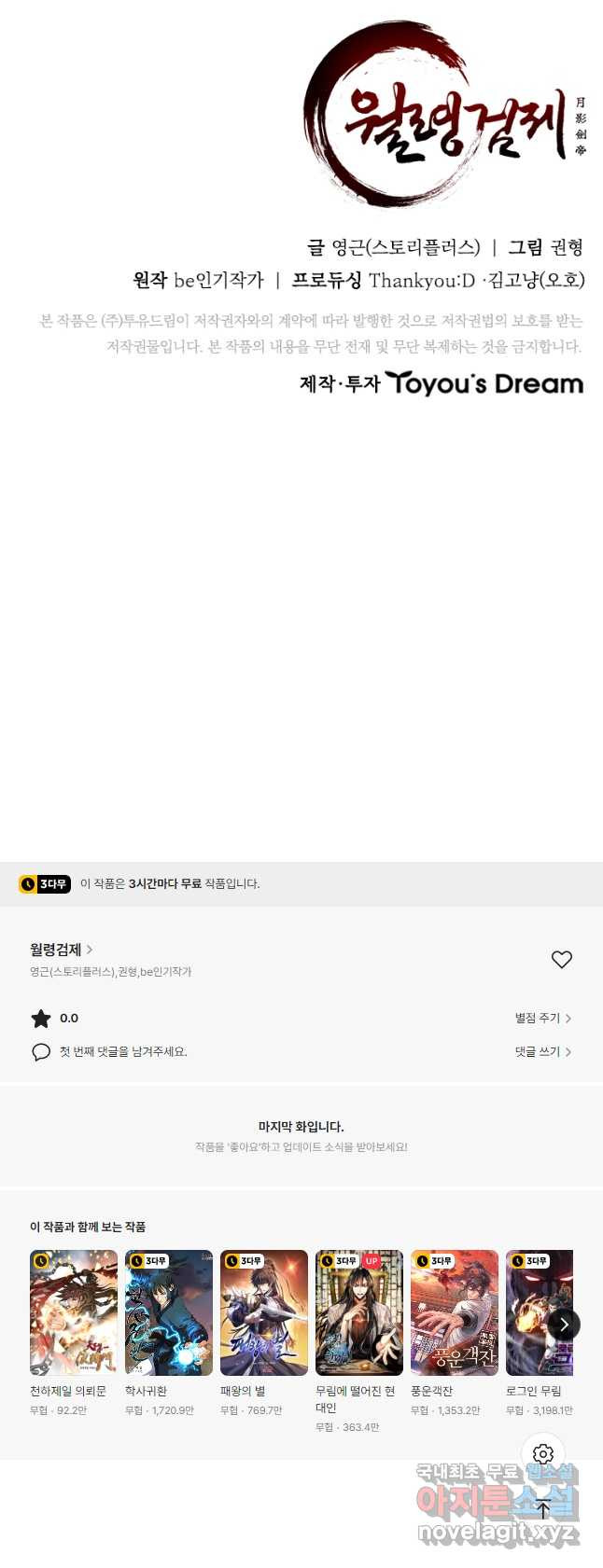Tap 댓글 쓰기 to write a comment
Image resolution: width=603 pixels, height=1568 pixels.
(542, 1051)
